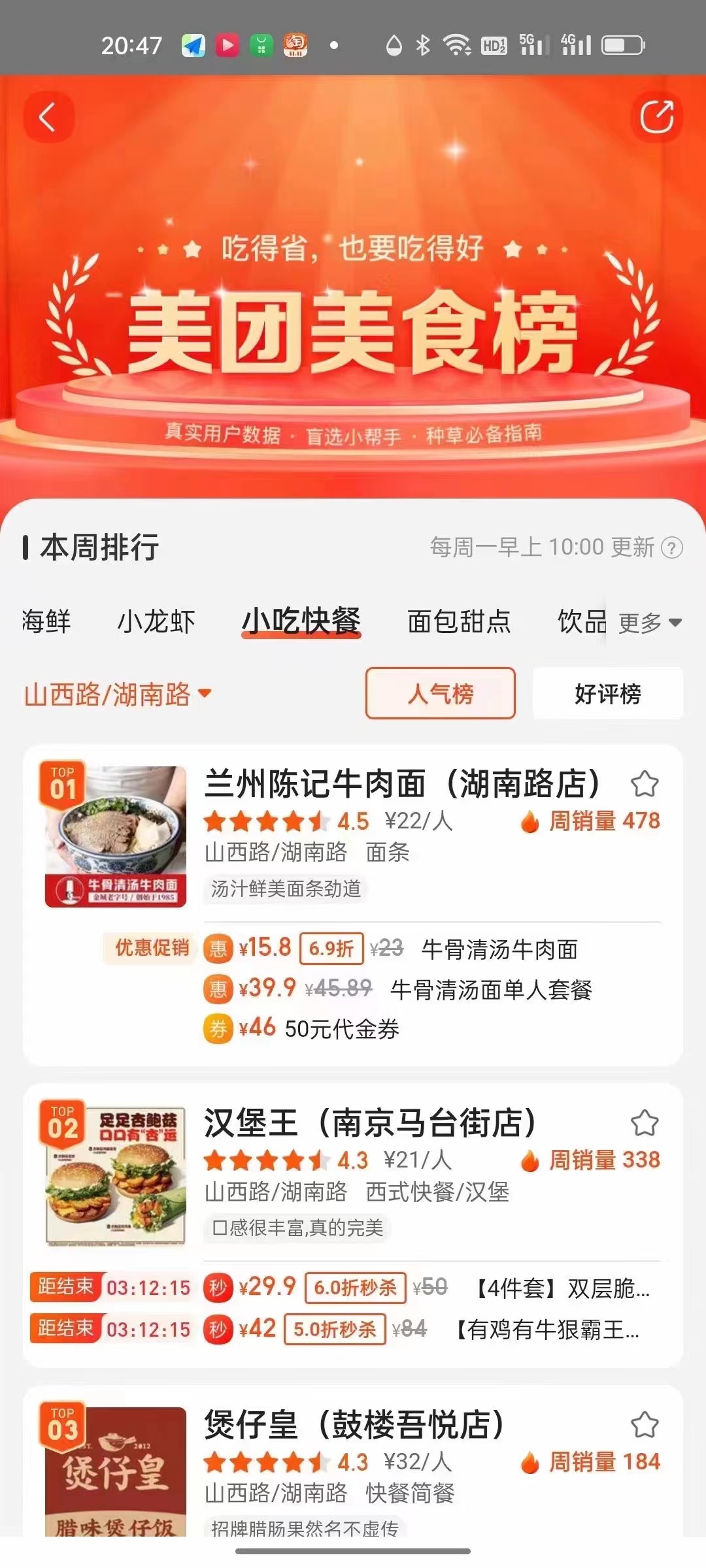Select the 小吃快餐 category tab

coord(301,621)
